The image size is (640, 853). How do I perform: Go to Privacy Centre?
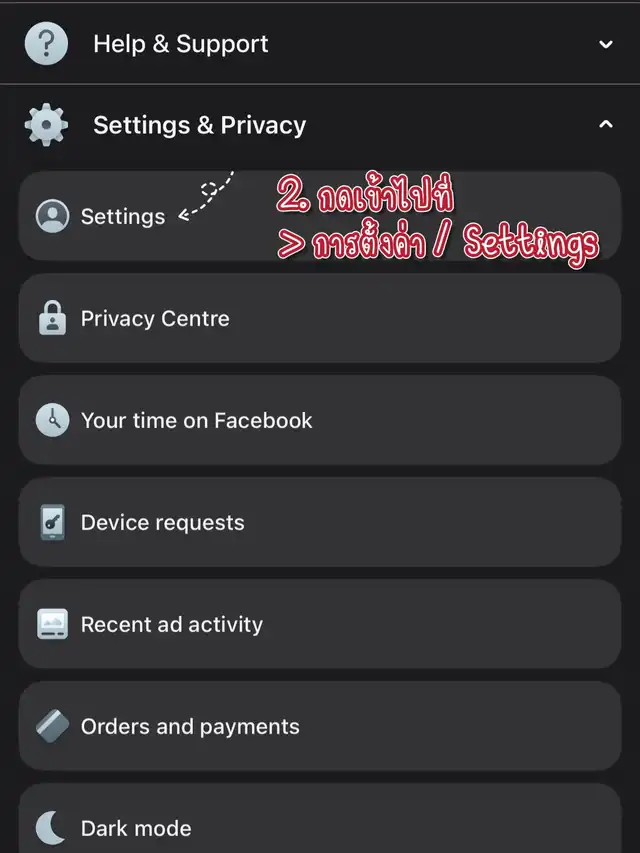pos(155,319)
